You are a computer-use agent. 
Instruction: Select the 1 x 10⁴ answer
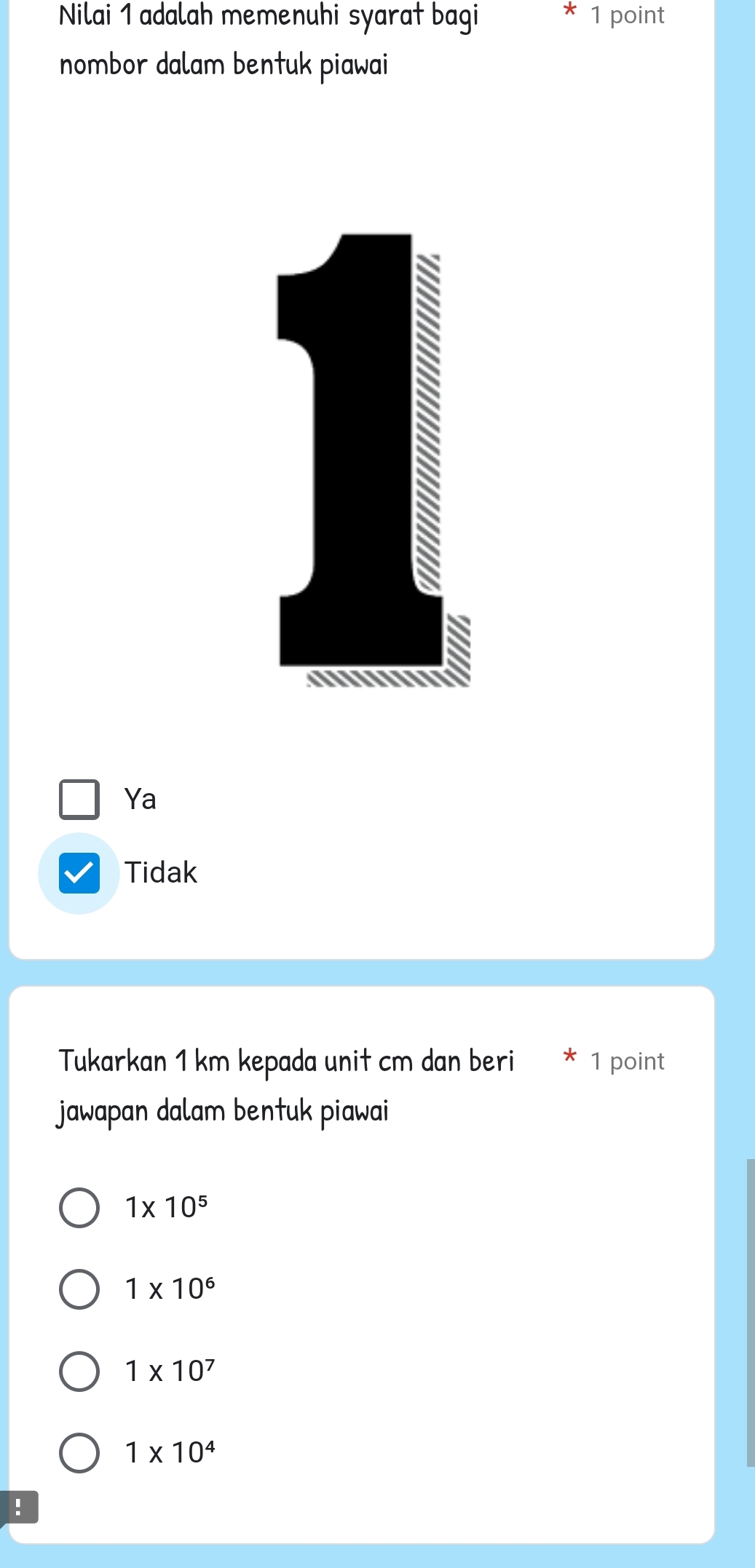point(79,1453)
